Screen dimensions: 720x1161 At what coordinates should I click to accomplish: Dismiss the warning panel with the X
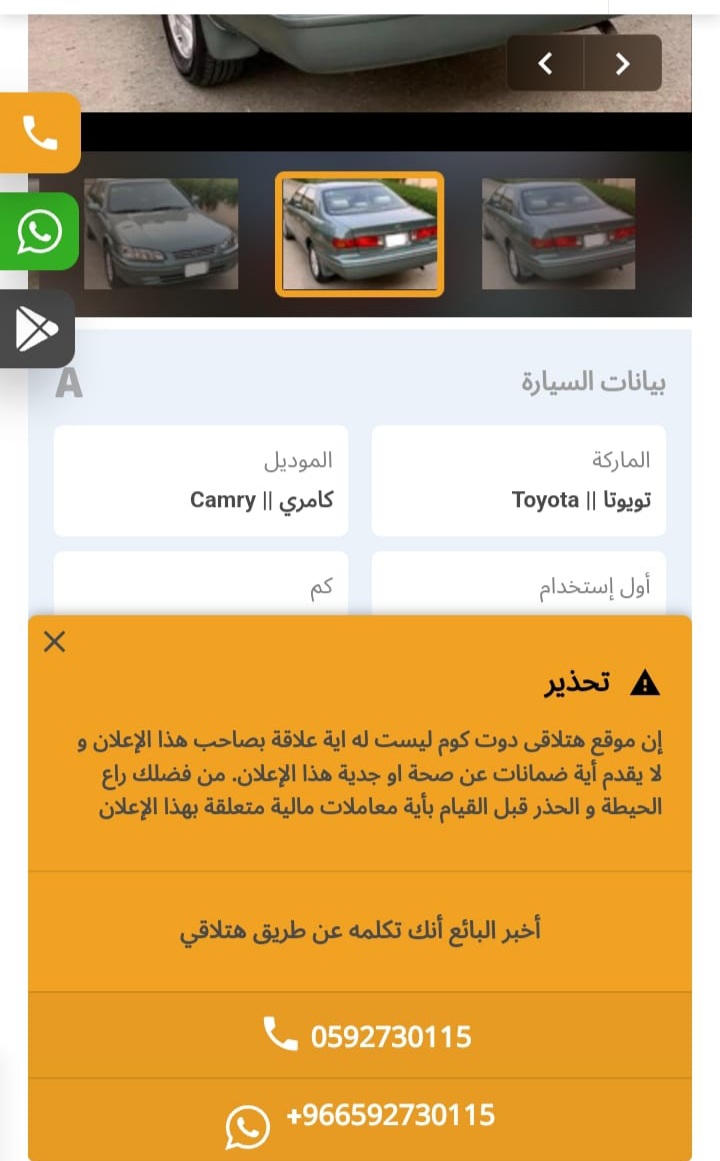click(55, 641)
